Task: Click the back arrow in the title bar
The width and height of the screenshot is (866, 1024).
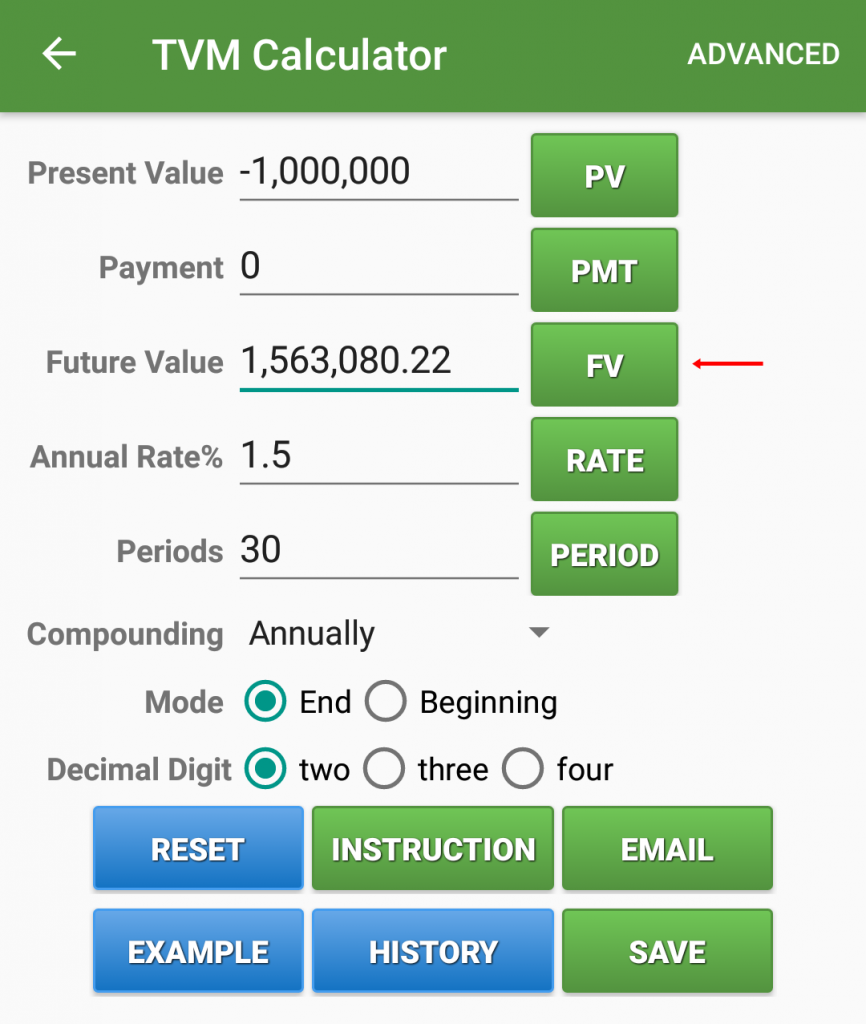Action: (57, 54)
